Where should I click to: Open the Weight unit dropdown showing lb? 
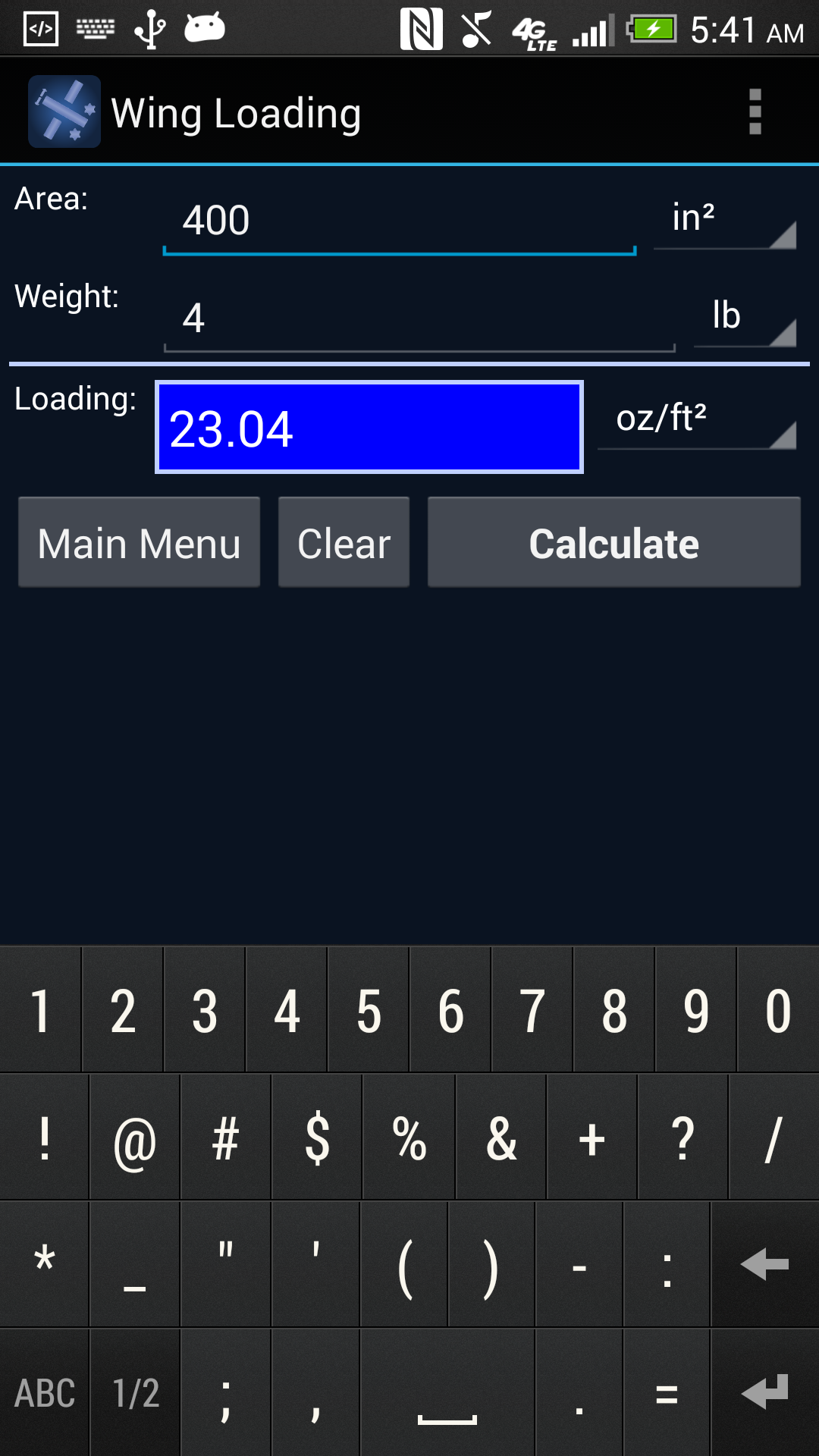[743, 318]
